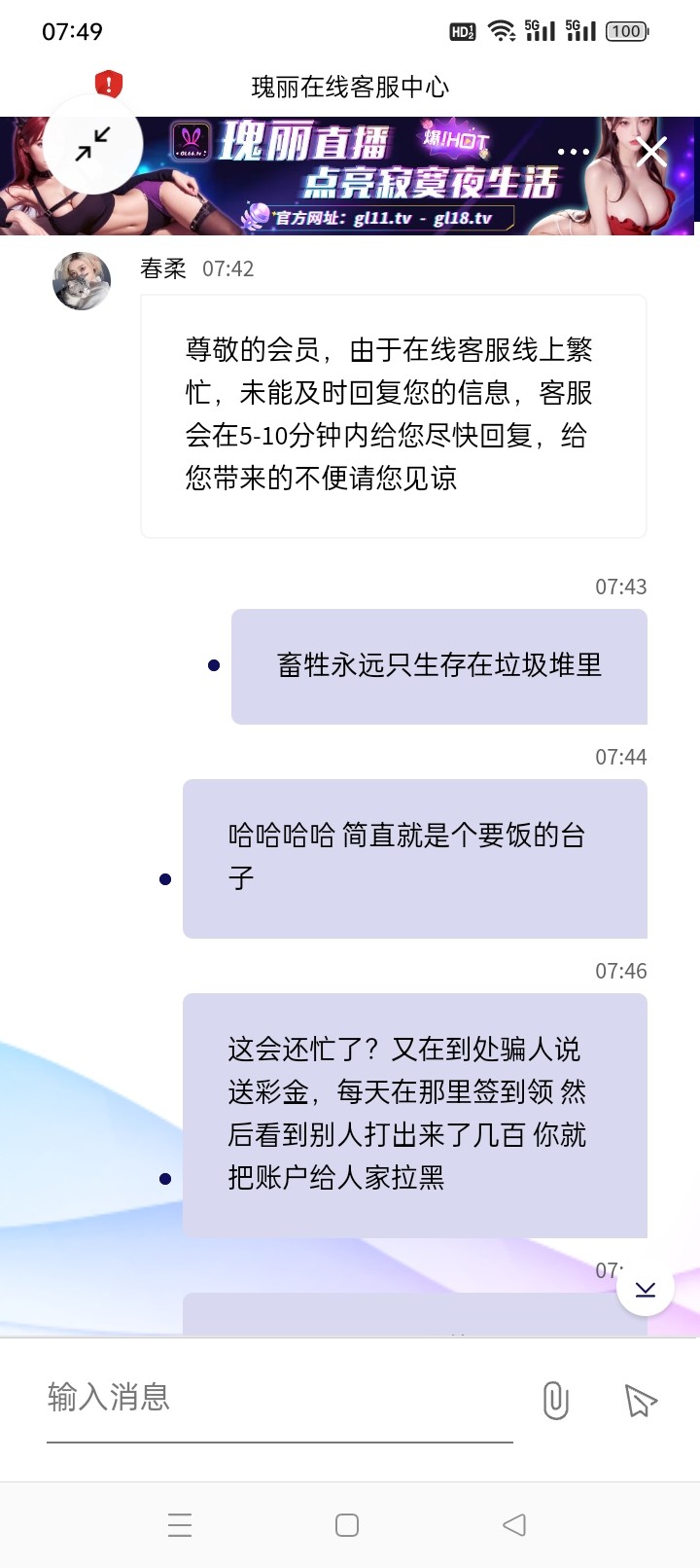
Task: Tap the home square navigation key
Action: 347,1525
